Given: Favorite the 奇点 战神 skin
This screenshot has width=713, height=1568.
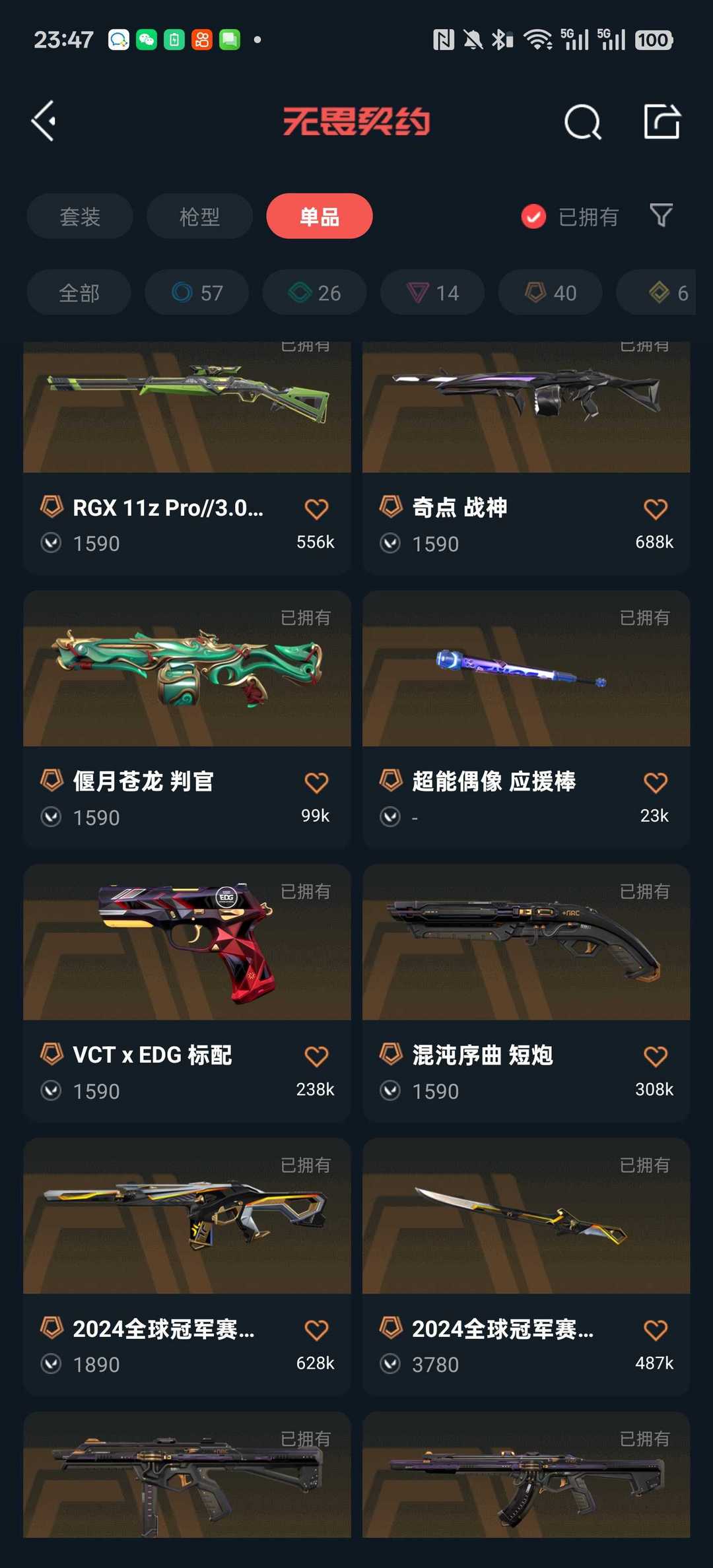Looking at the screenshot, I should click(655, 508).
